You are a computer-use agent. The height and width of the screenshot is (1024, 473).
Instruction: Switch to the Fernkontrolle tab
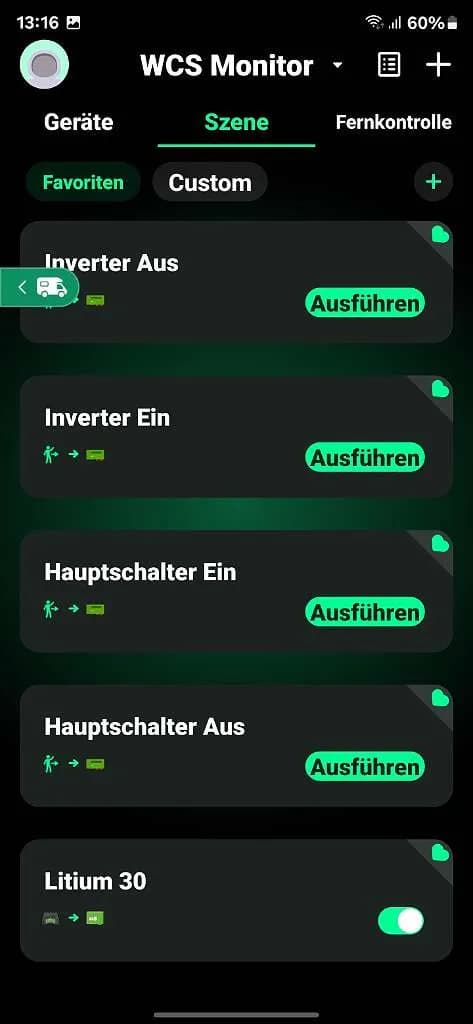click(393, 122)
